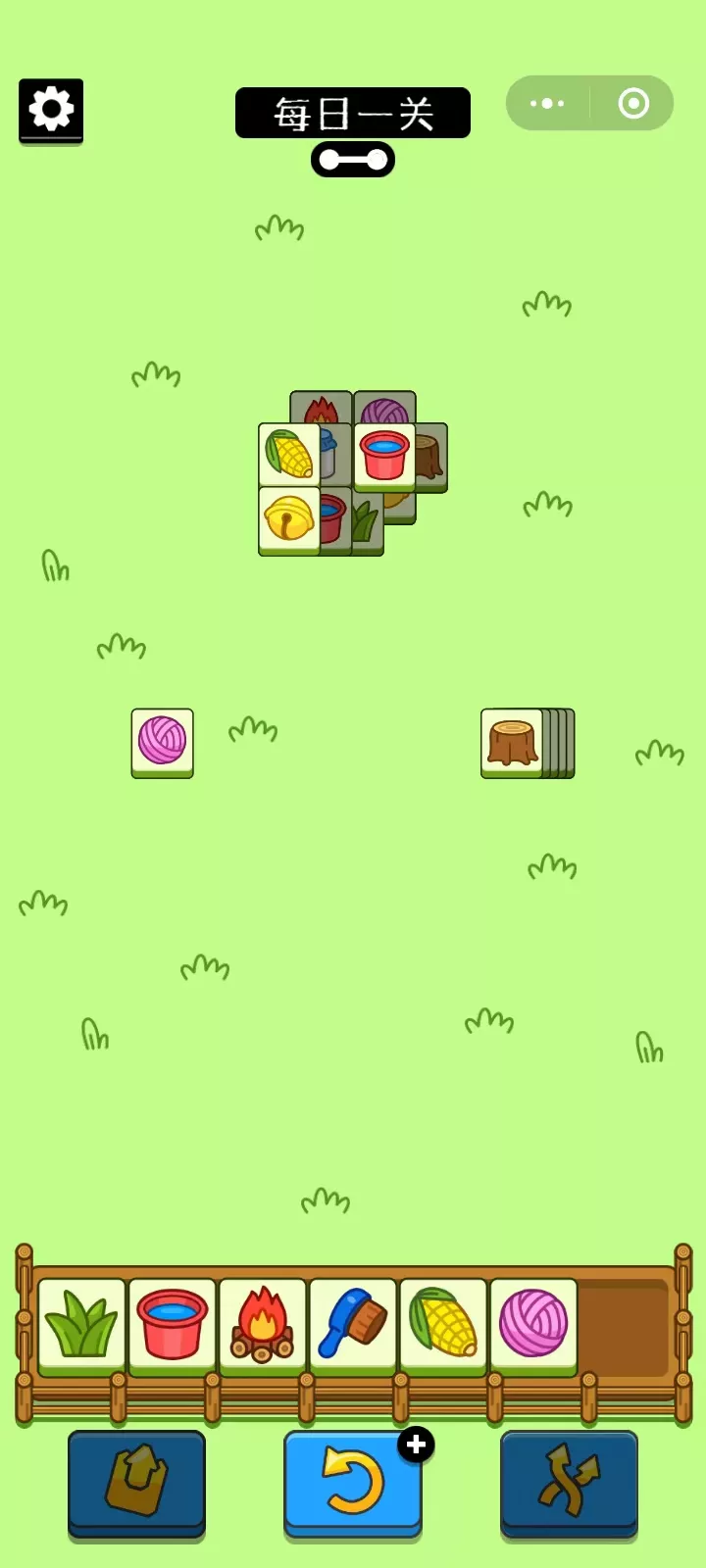Pick the tree stump tile from the stack
The height and width of the screenshot is (1568, 706).
tap(512, 741)
